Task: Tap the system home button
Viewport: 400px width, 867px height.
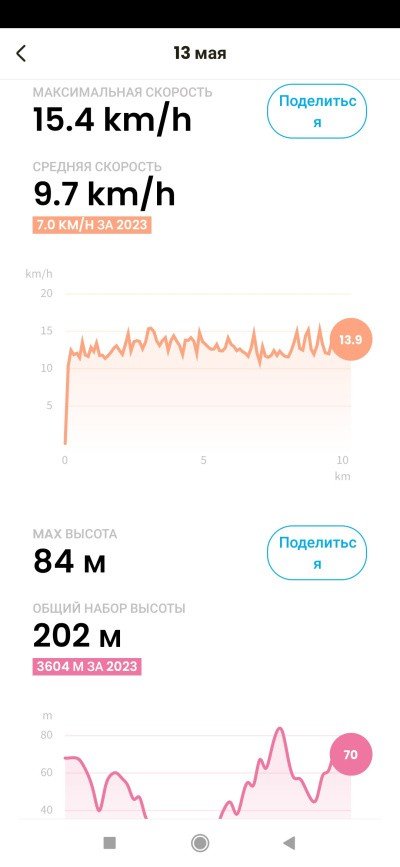Action: tap(200, 843)
